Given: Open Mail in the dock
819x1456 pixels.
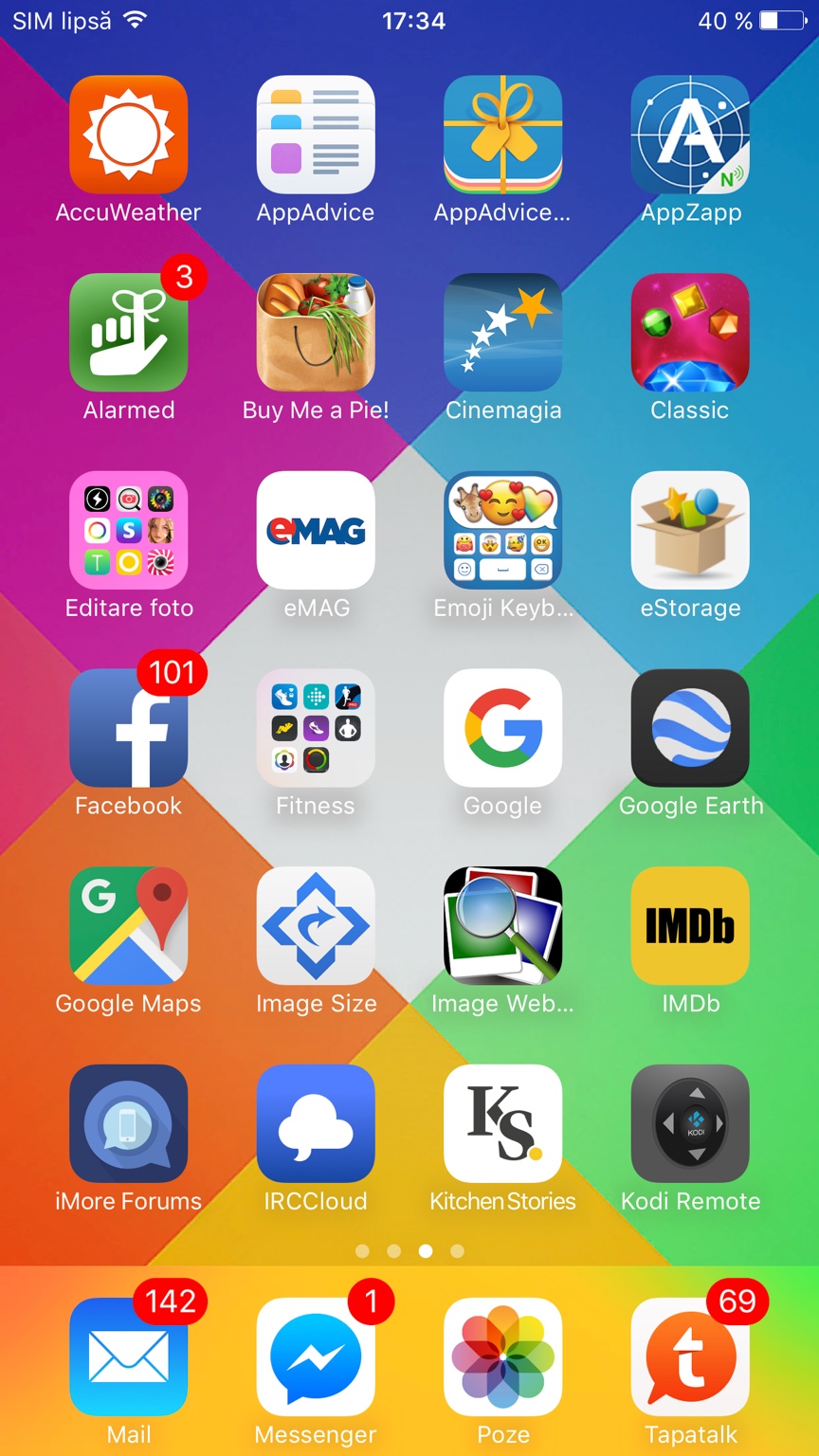Looking at the screenshot, I should (x=128, y=1356).
